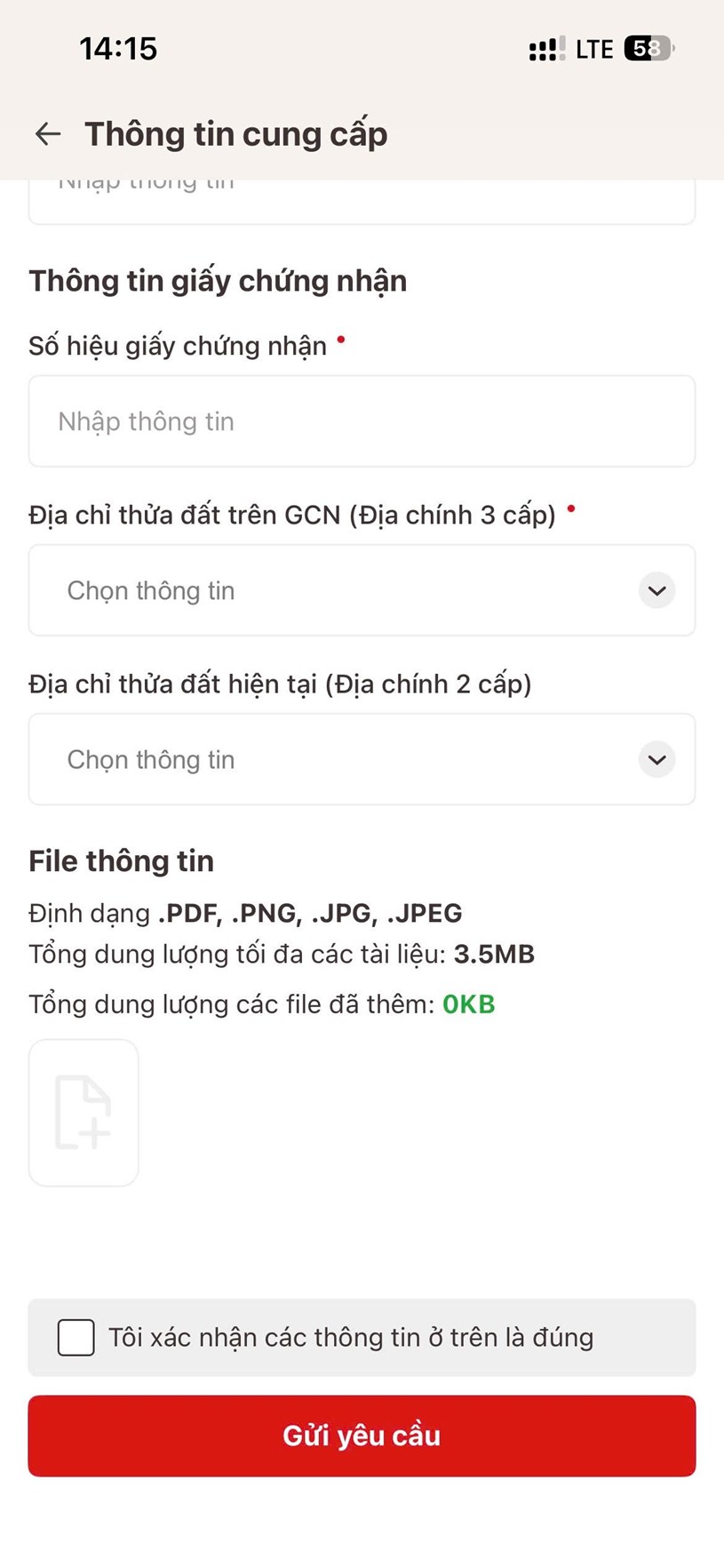Screen dimensions: 724x1568
Task: Tap the chevron on GCN address dropdown
Action: (656, 590)
